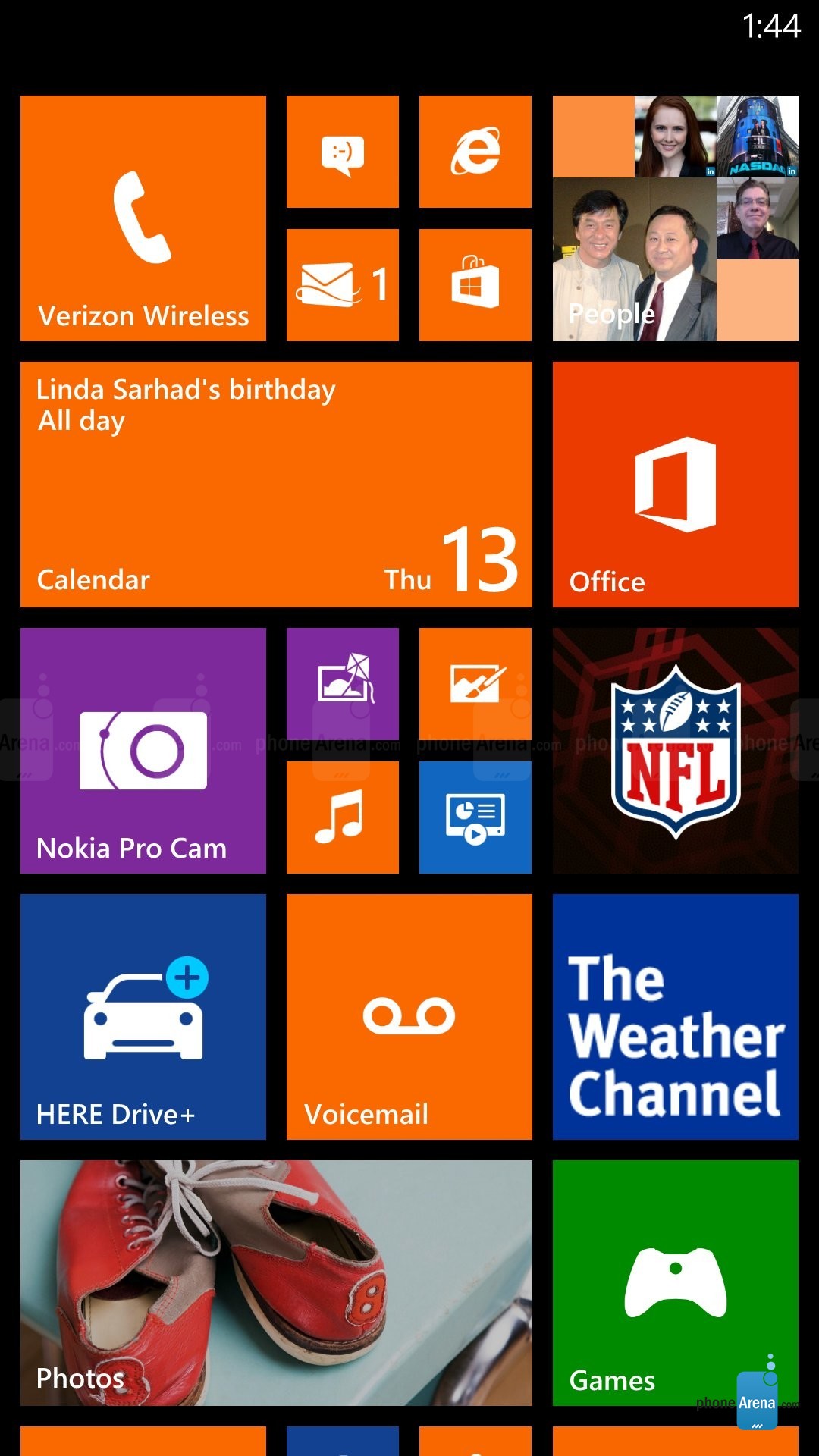The height and width of the screenshot is (1456, 819).
Task: Launch the Office tile
Action: 676,485
